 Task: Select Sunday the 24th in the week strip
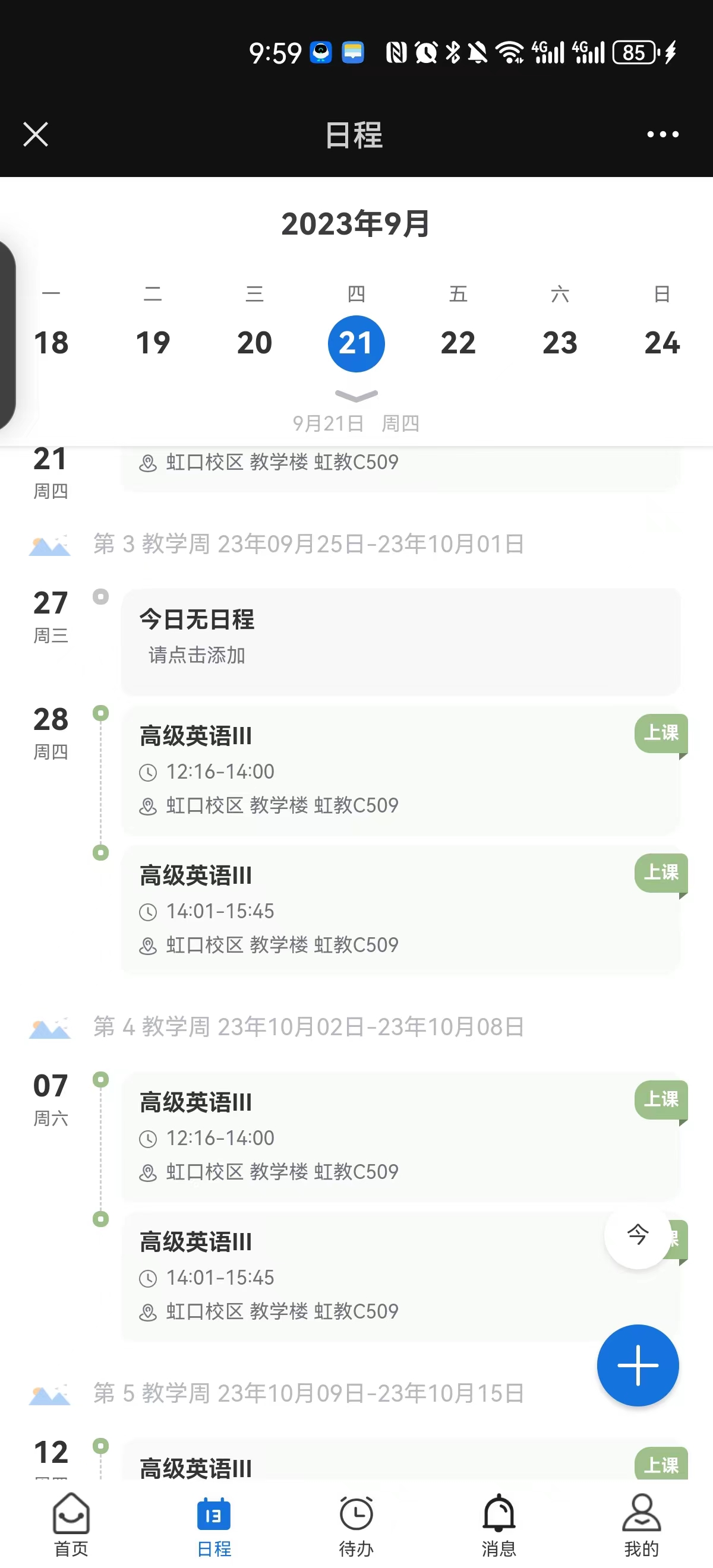[x=662, y=343]
